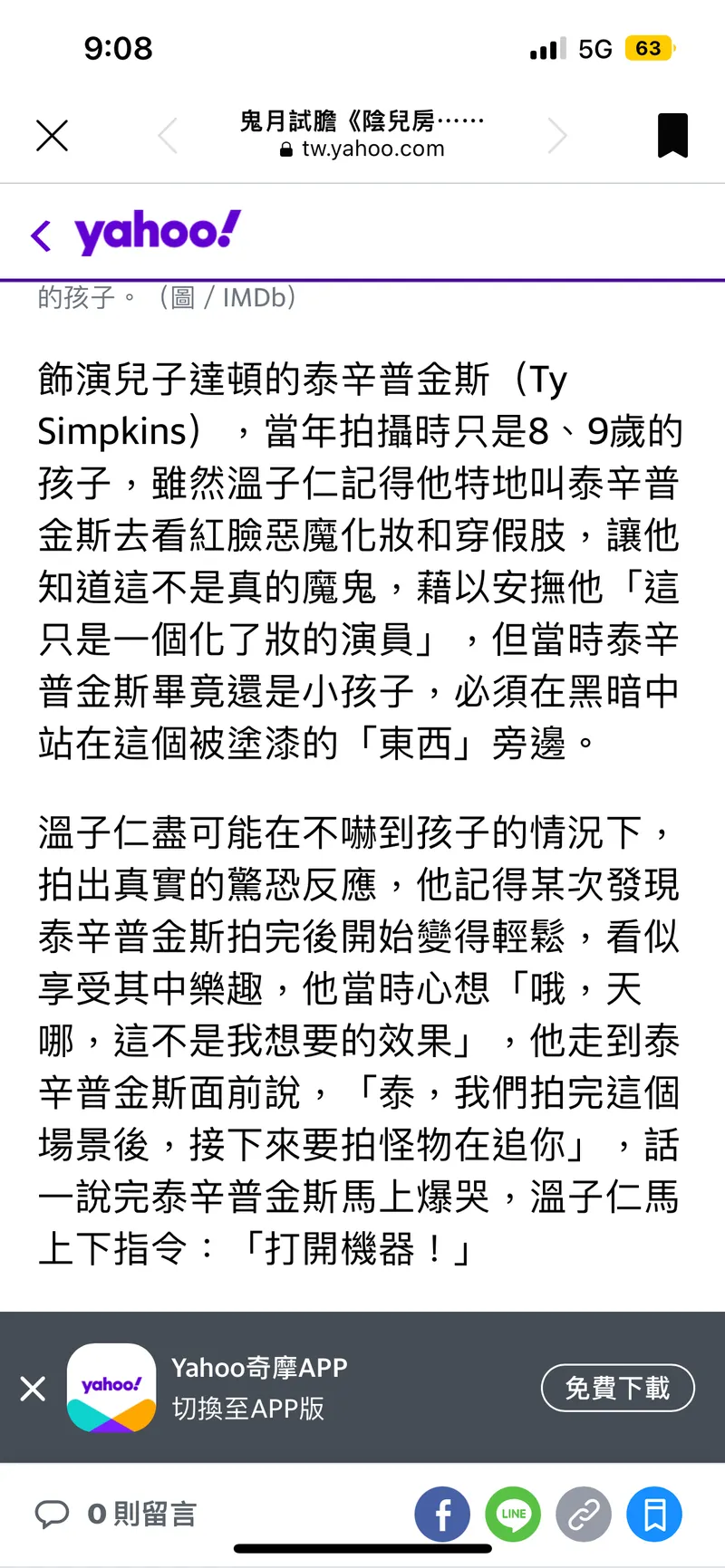Save the article with the blue bookmark icon

pos(654,1514)
